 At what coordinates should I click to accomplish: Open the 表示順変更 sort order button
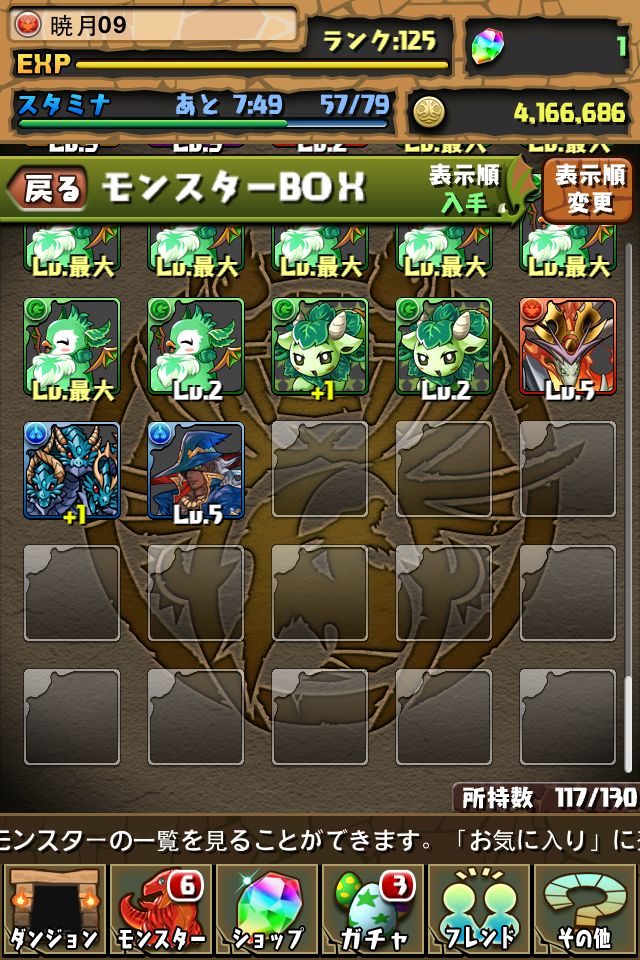pyautogui.click(x=589, y=189)
